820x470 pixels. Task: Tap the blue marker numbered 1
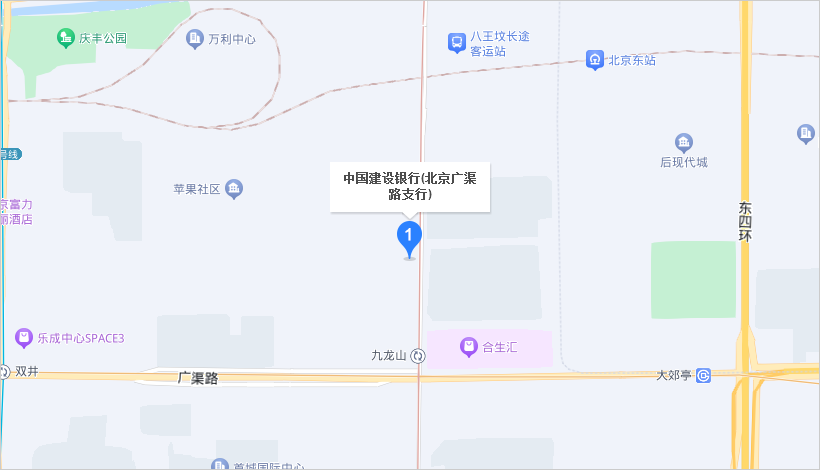pyautogui.click(x=409, y=237)
